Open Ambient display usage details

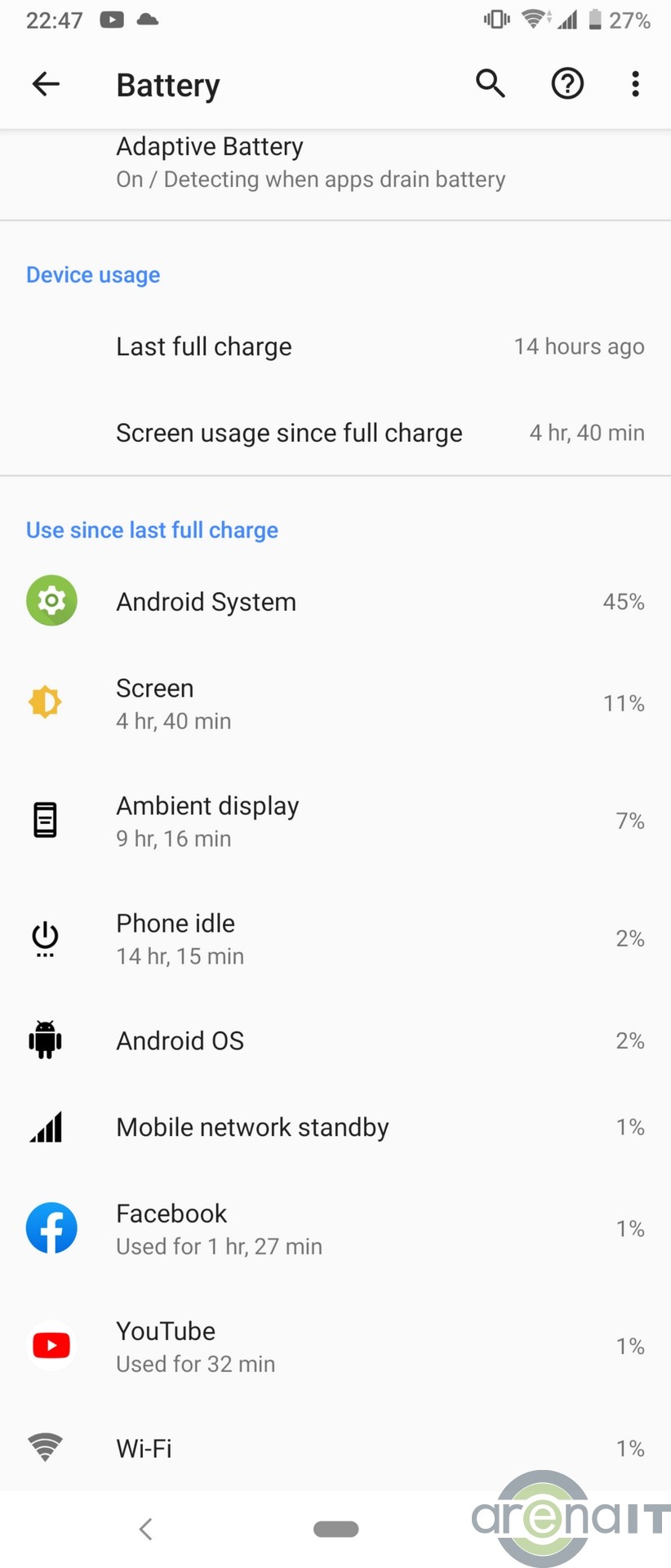[335, 821]
